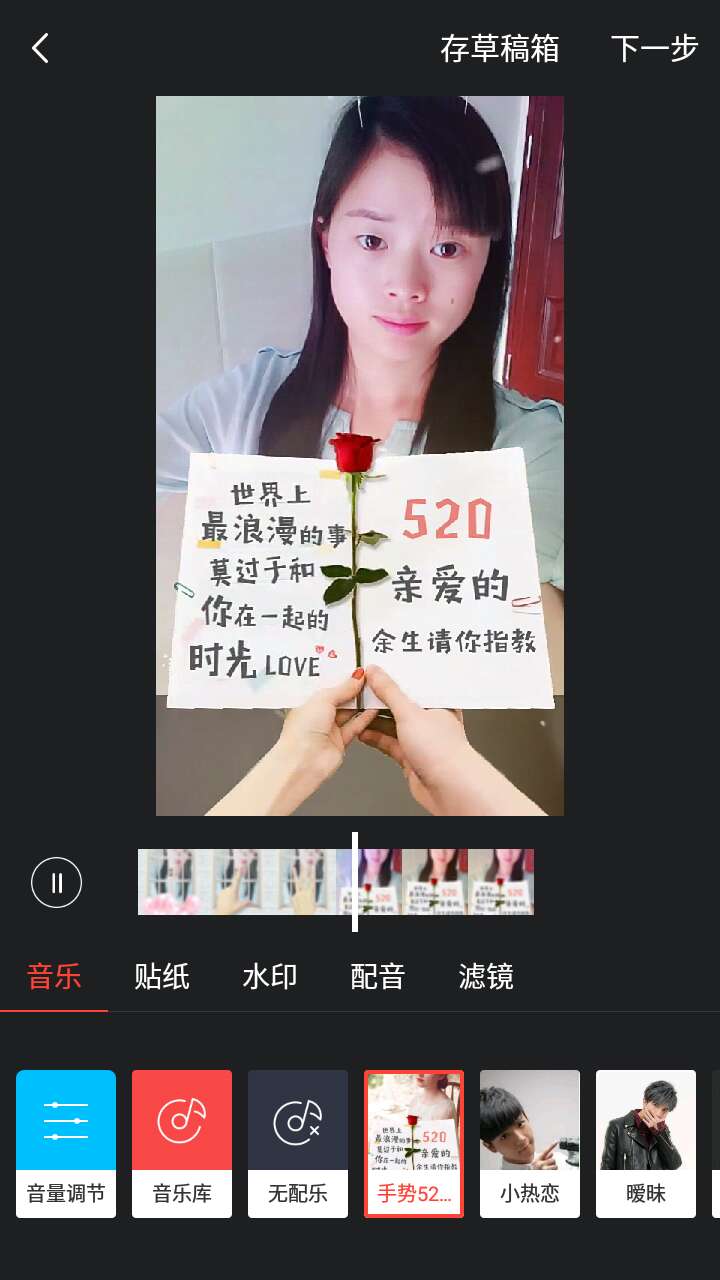Open the 滤镜 filters tab

click(486, 976)
